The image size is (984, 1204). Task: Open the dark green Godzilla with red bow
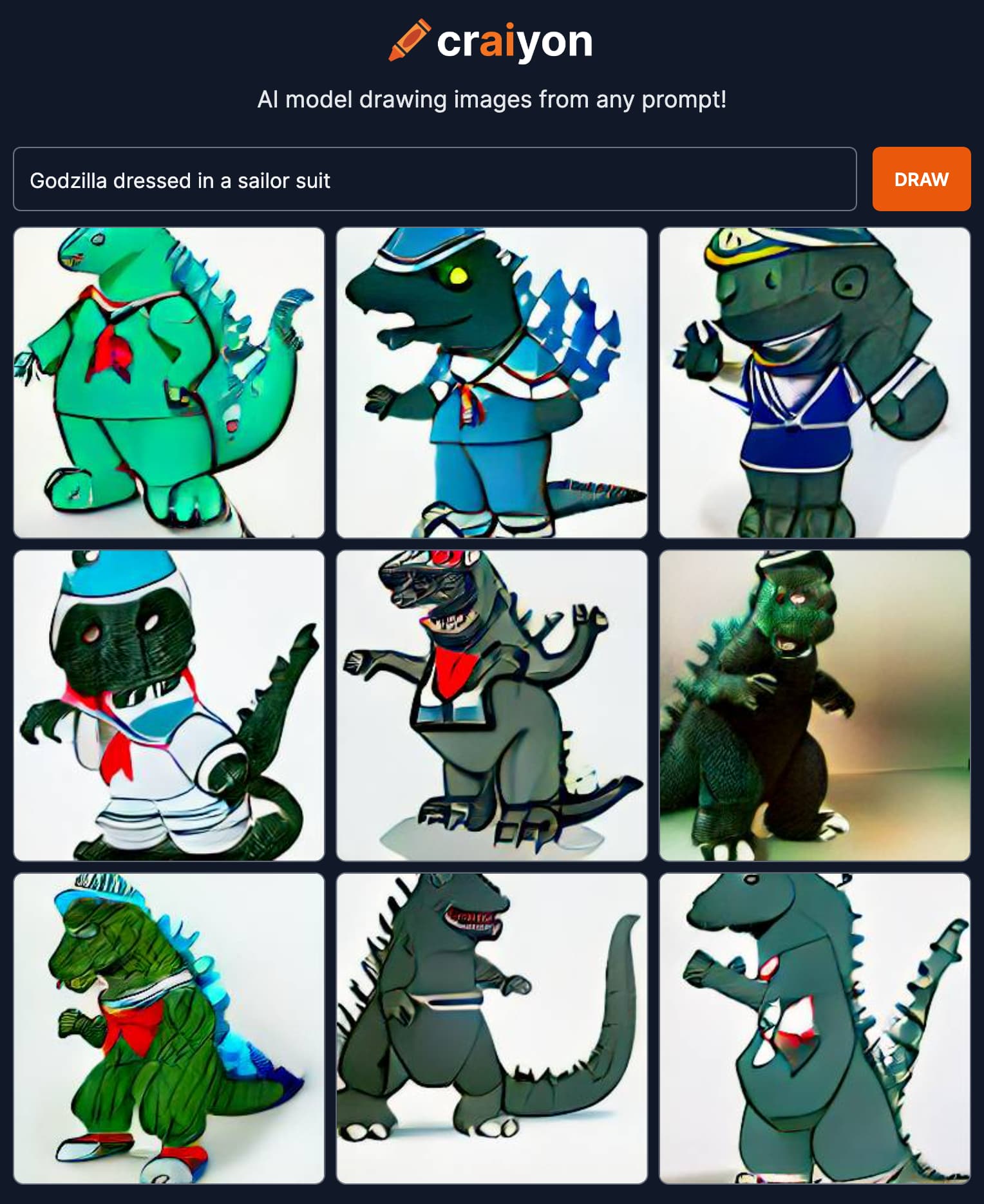(x=169, y=1028)
